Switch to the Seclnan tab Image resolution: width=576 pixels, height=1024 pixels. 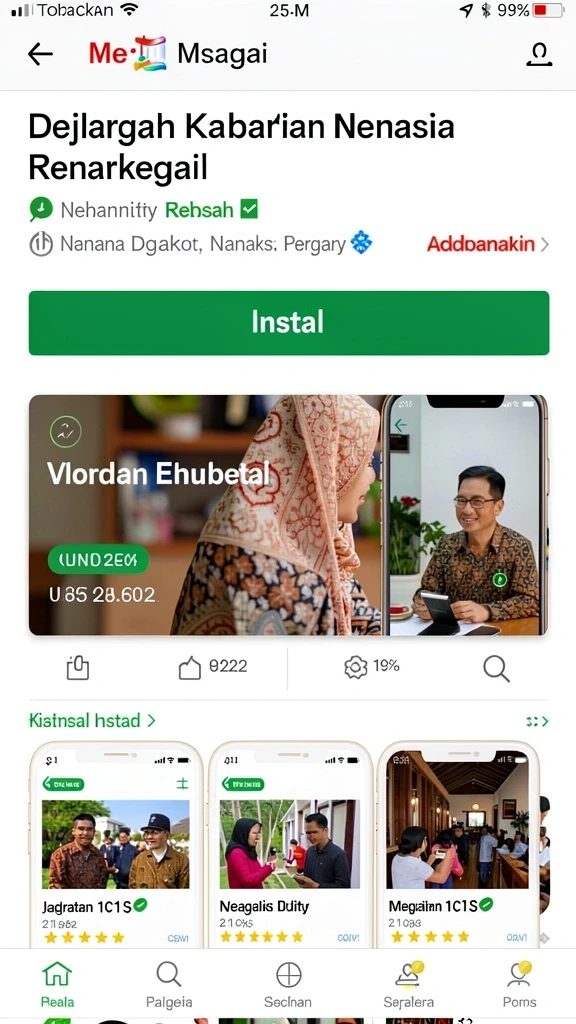288,985
